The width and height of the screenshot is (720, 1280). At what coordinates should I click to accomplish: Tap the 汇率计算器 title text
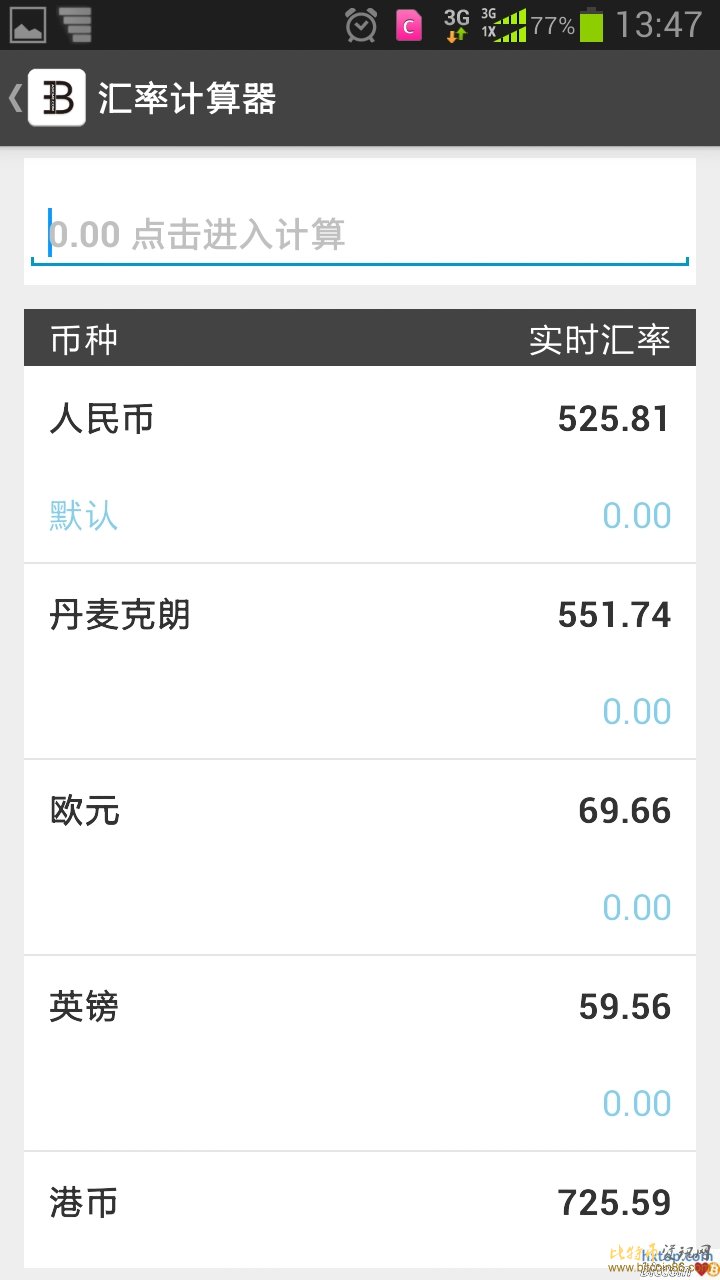[x=185, y=97]
